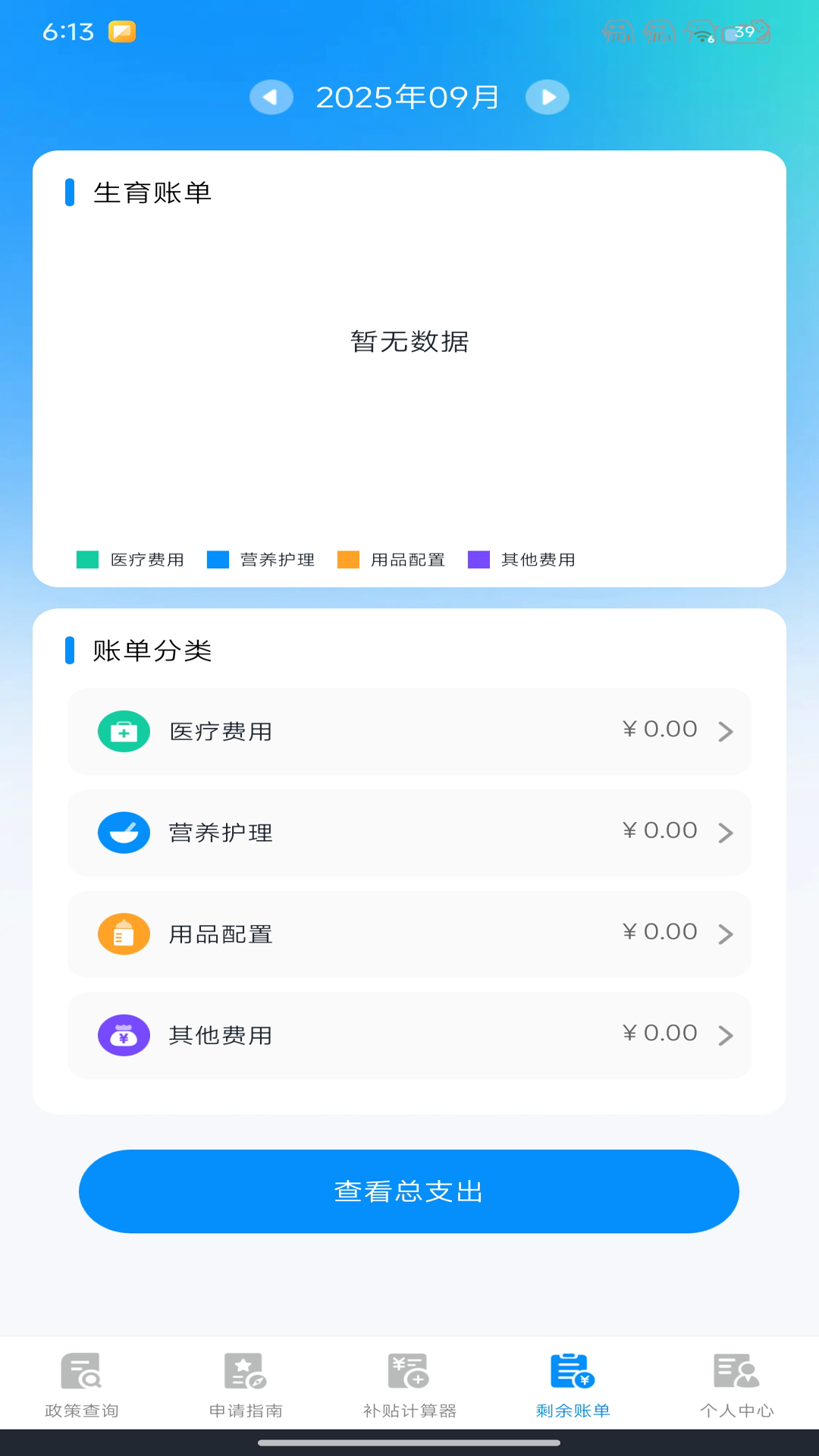Tap the 申请指南 guide document icon
This screenshot has height=1456, width=819.
click(245, 1380)
